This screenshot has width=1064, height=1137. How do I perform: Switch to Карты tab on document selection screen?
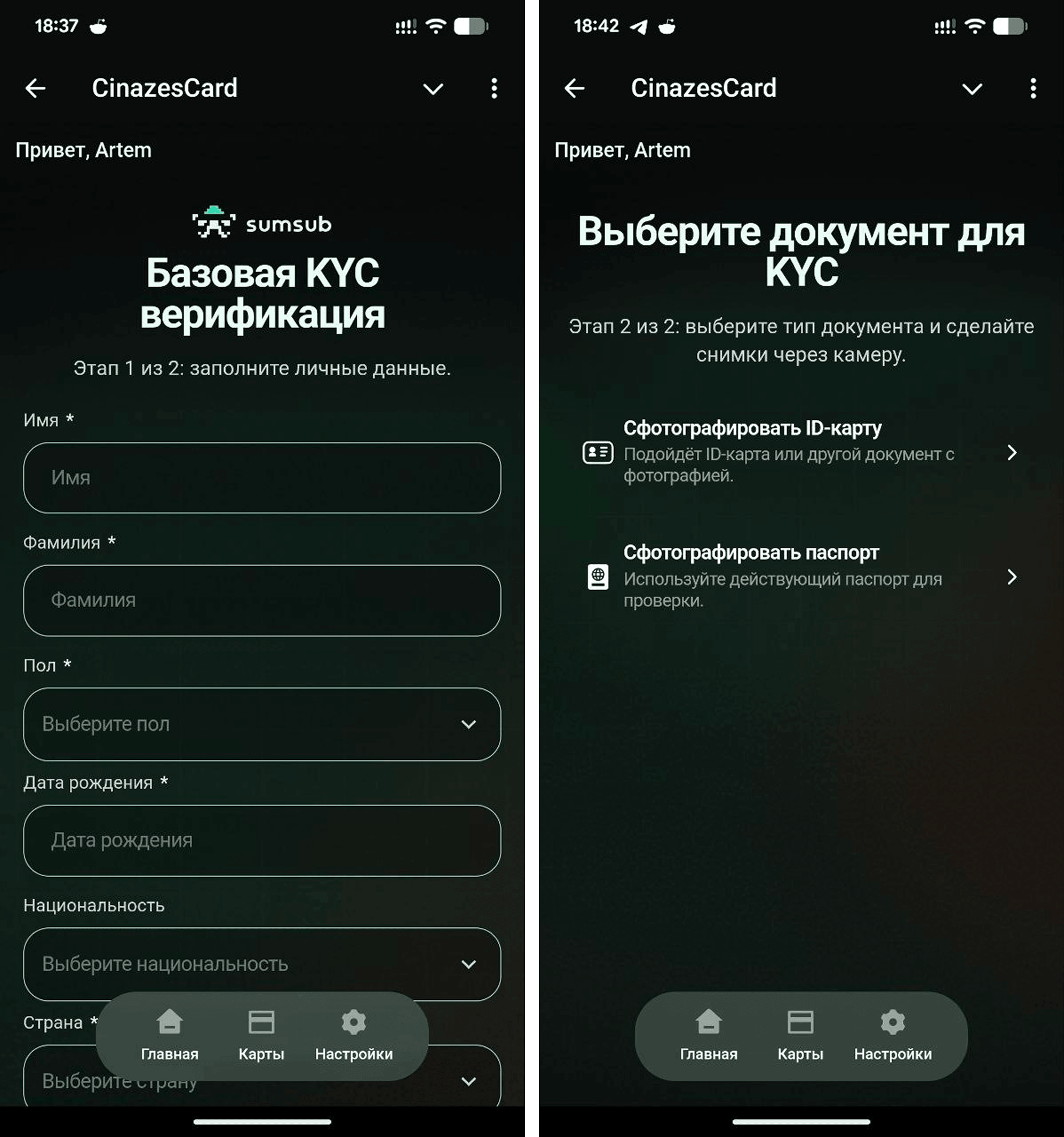click(800, 1035)
